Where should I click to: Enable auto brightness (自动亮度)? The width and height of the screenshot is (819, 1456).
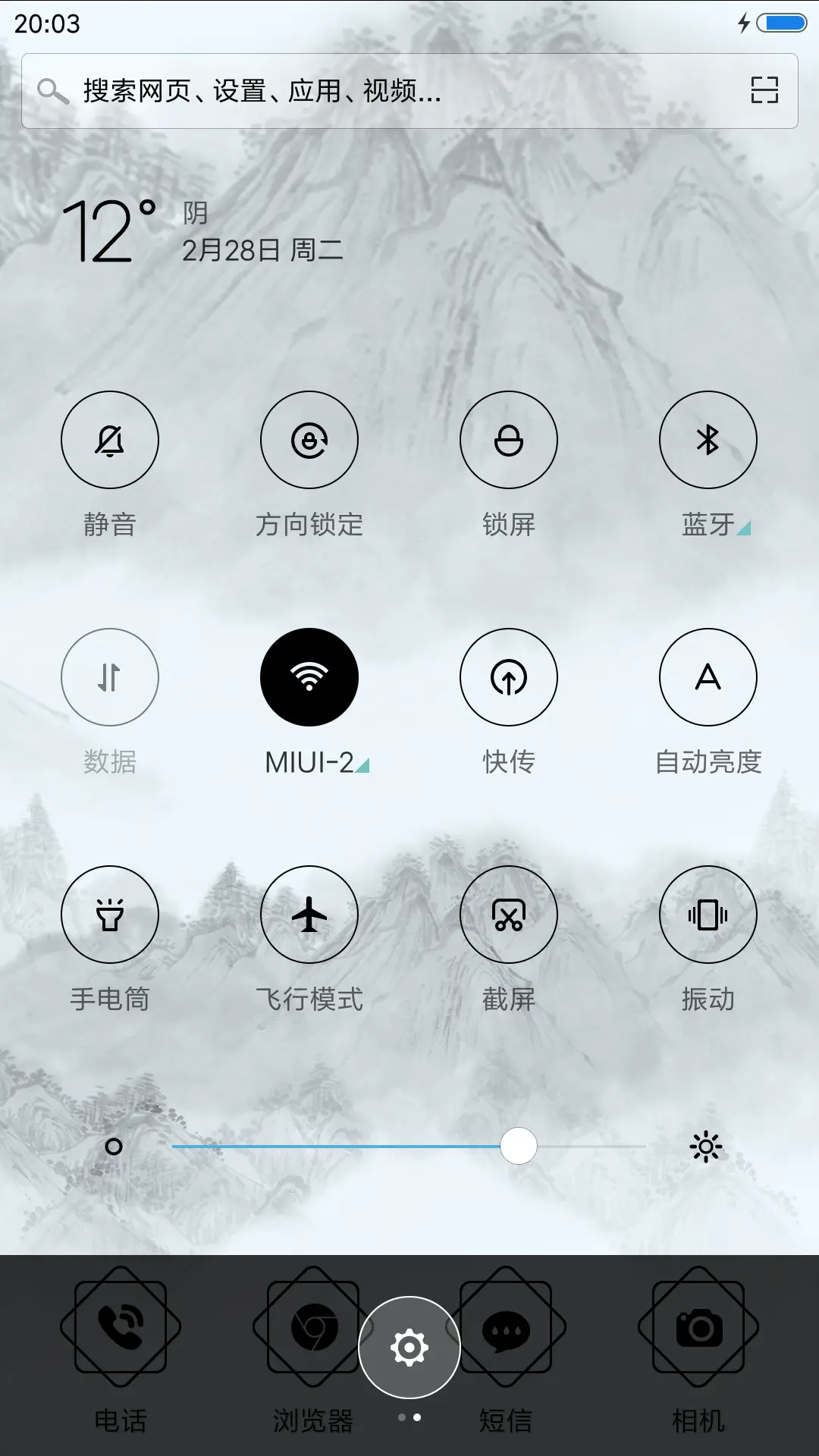(708, 677)
